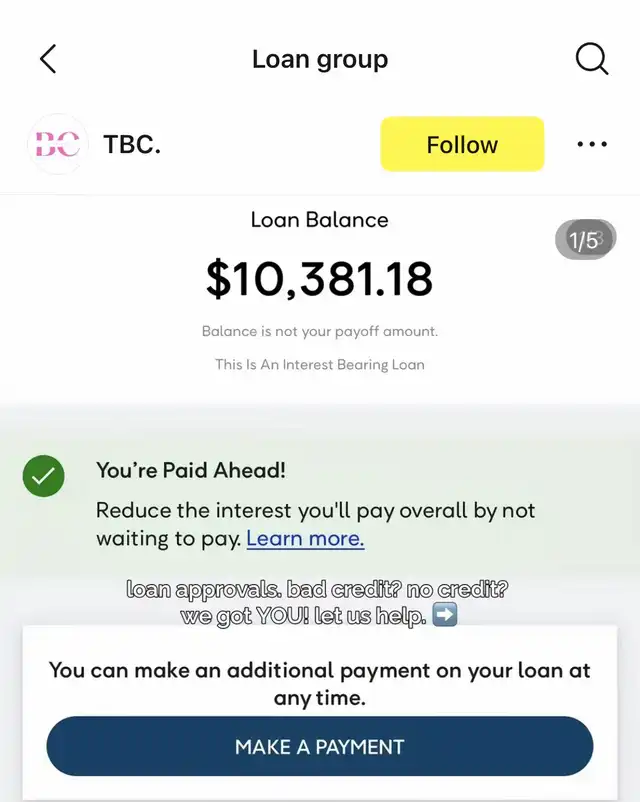Open the three-dot overflow menu
The height and width of the screenshot is (802, 640).
coord(592,145)
